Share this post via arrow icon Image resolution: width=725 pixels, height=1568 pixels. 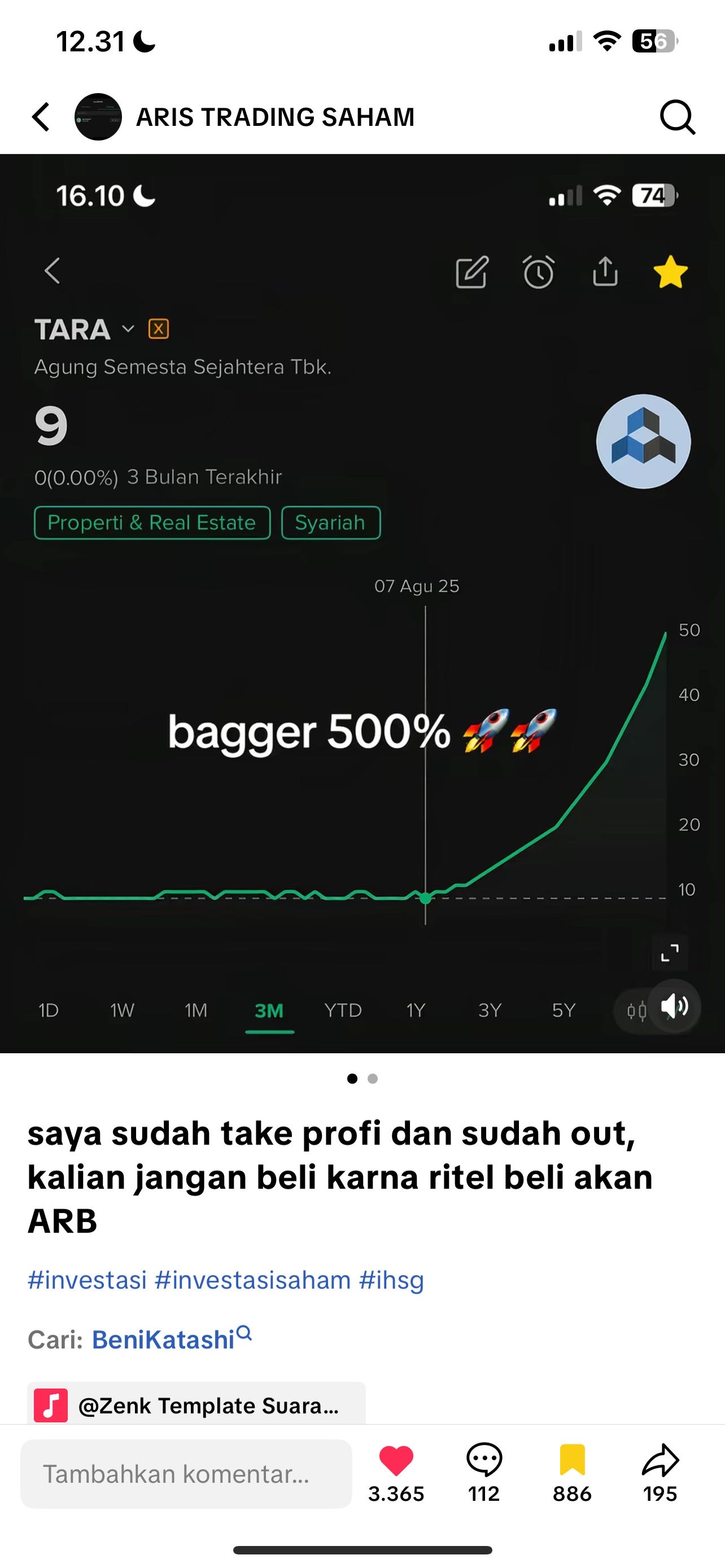660,1460
